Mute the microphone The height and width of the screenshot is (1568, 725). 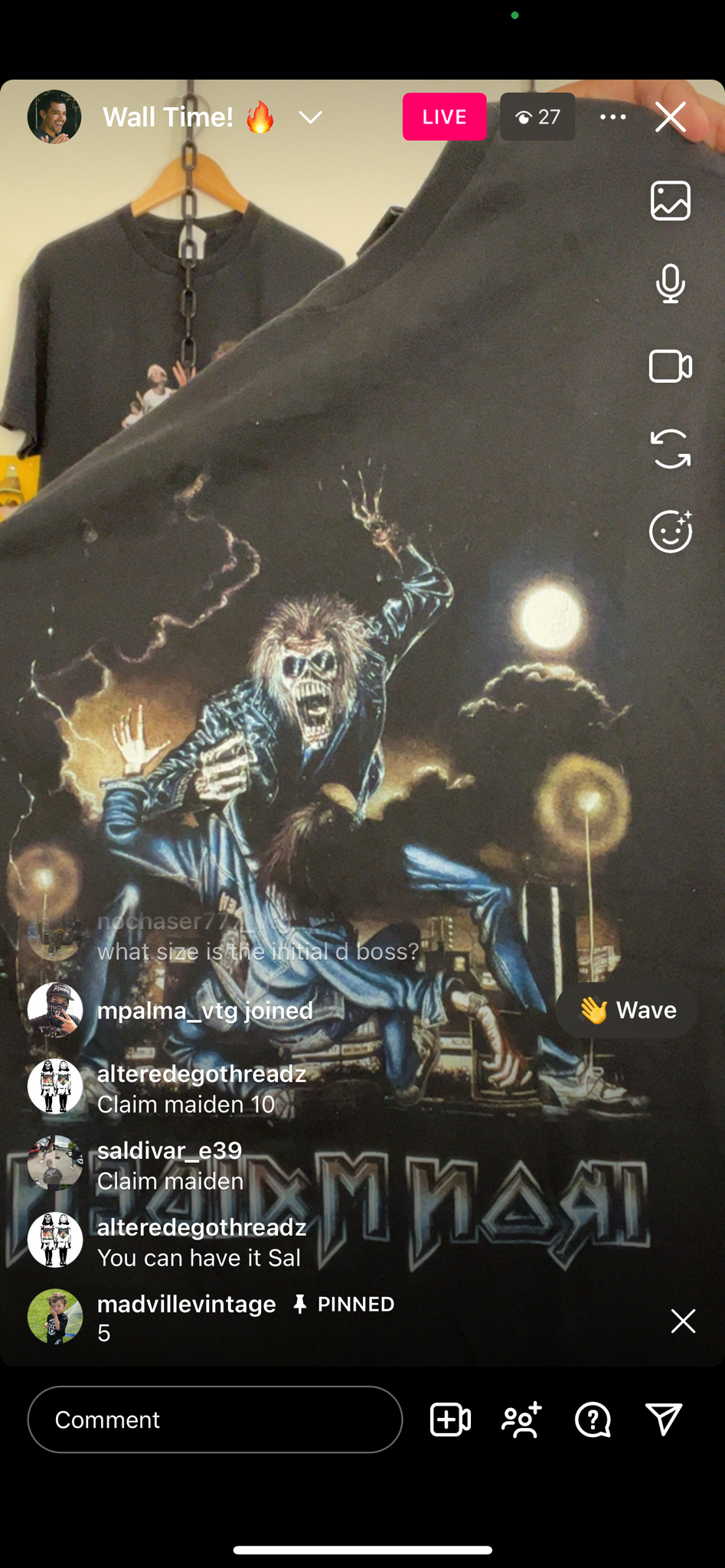pos(671,283)
